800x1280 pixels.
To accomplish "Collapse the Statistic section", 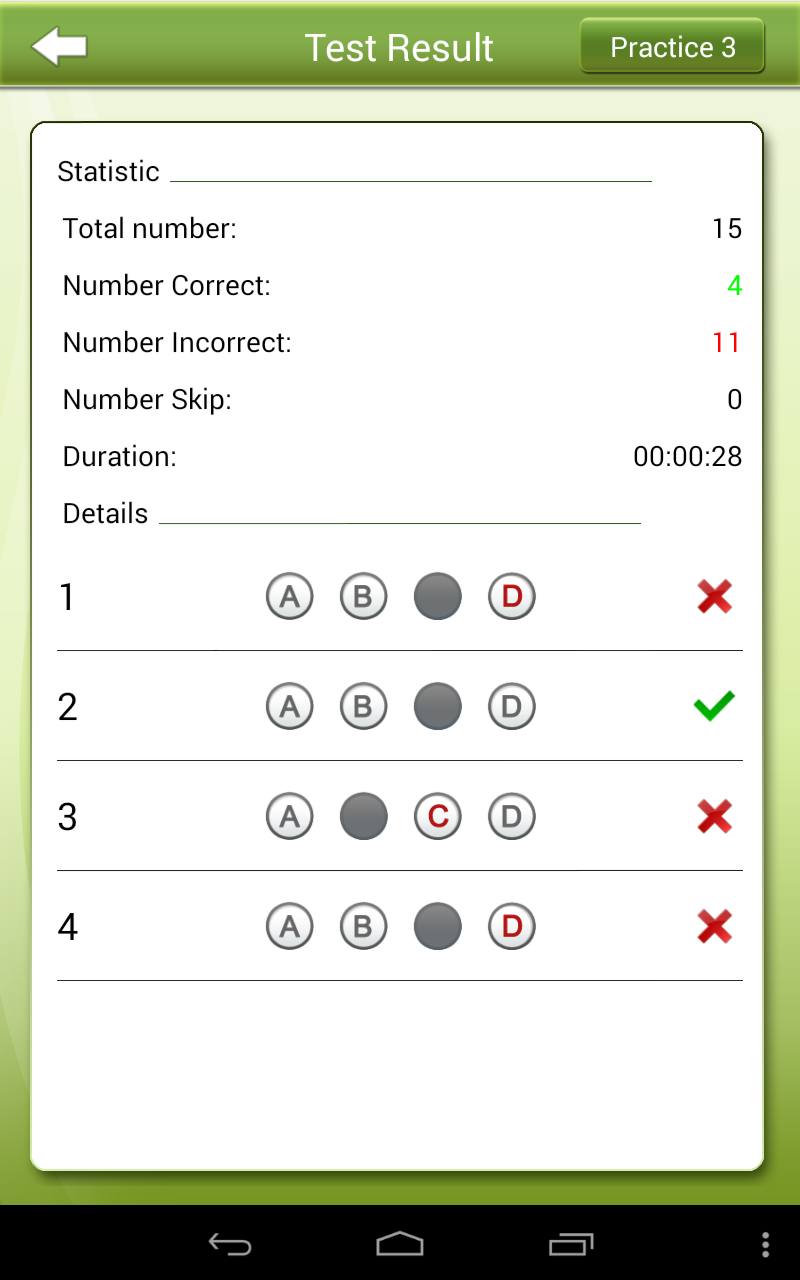I will coord(109,171).
